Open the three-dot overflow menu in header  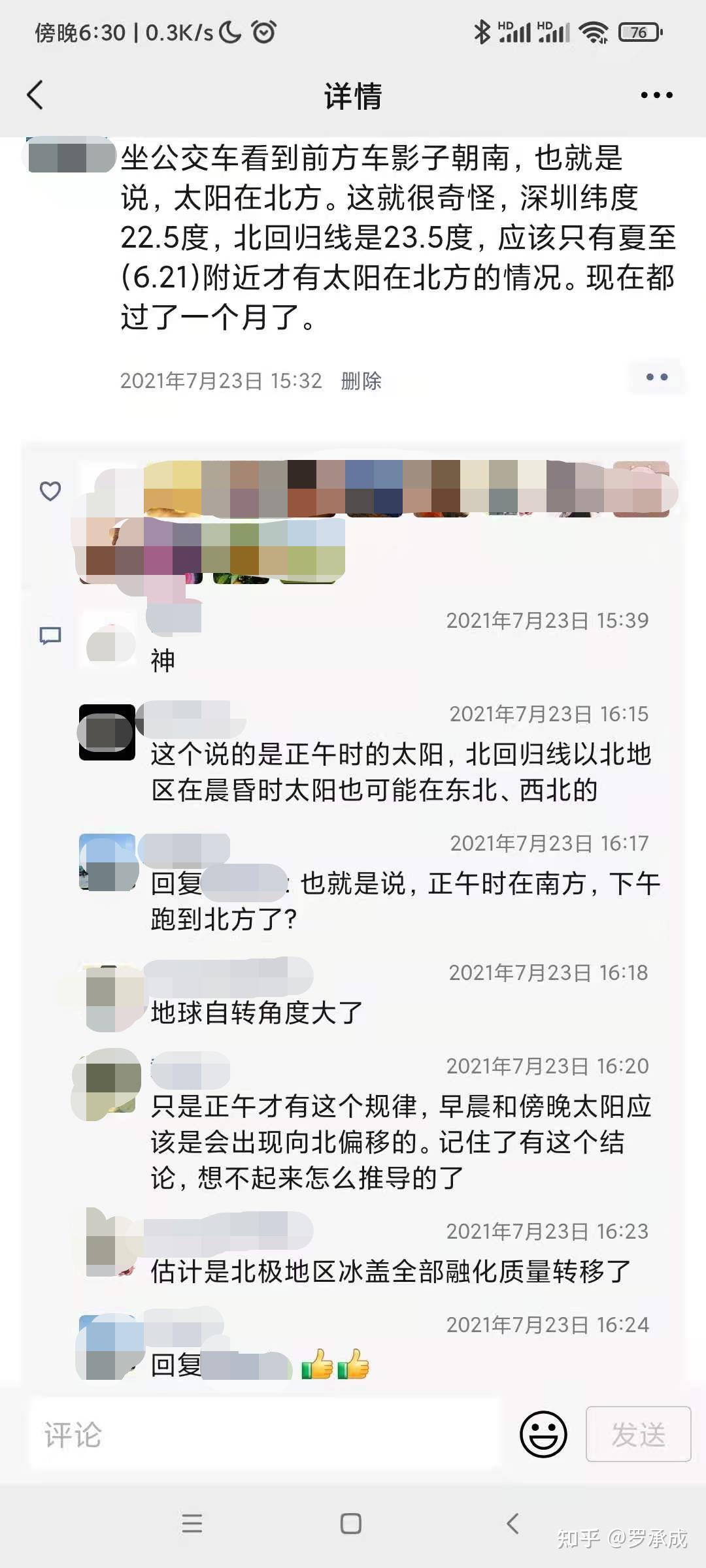coord(656,95)
